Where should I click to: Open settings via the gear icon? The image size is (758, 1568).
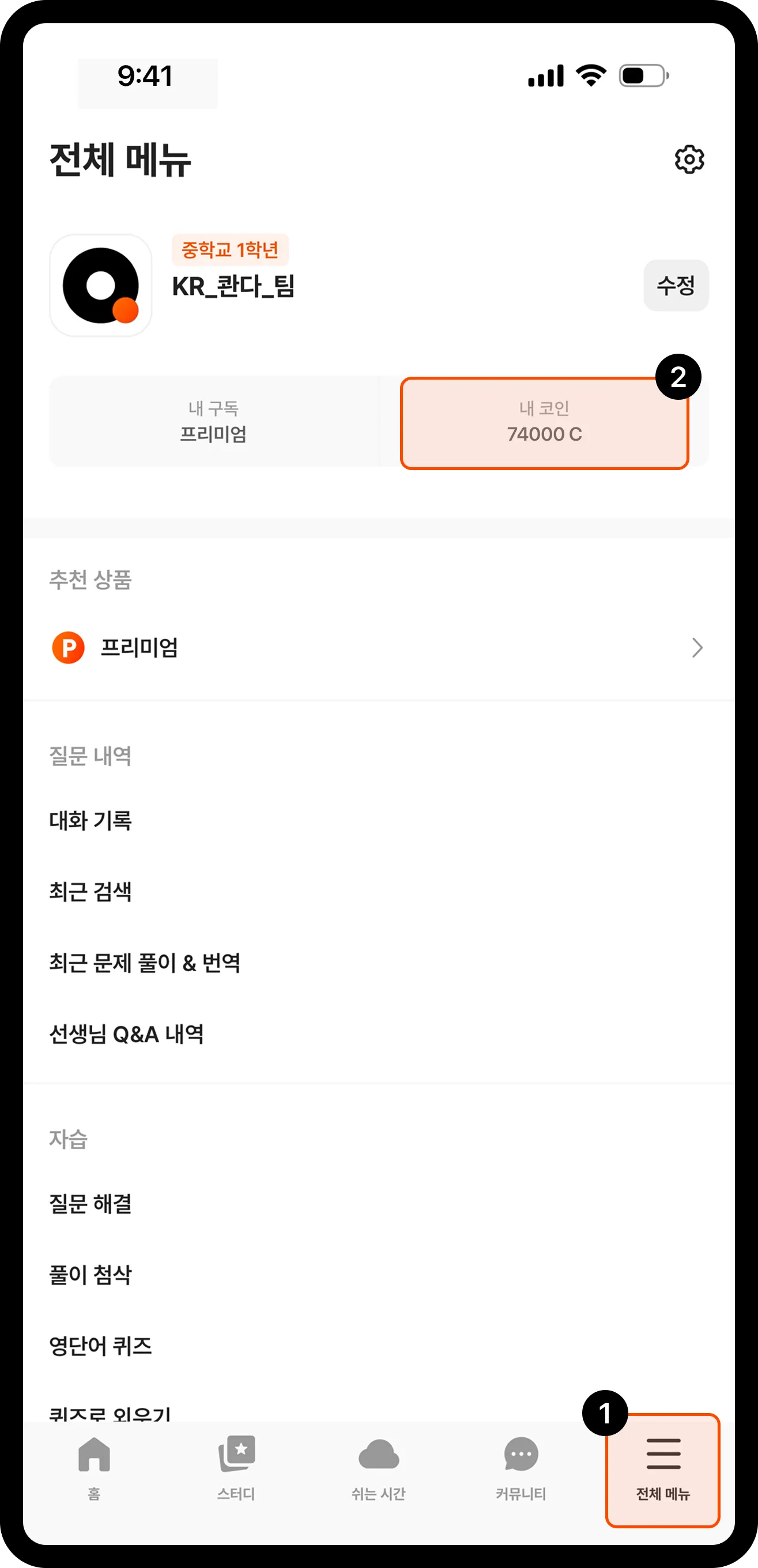pyautogui.click(x=689, y=160)
